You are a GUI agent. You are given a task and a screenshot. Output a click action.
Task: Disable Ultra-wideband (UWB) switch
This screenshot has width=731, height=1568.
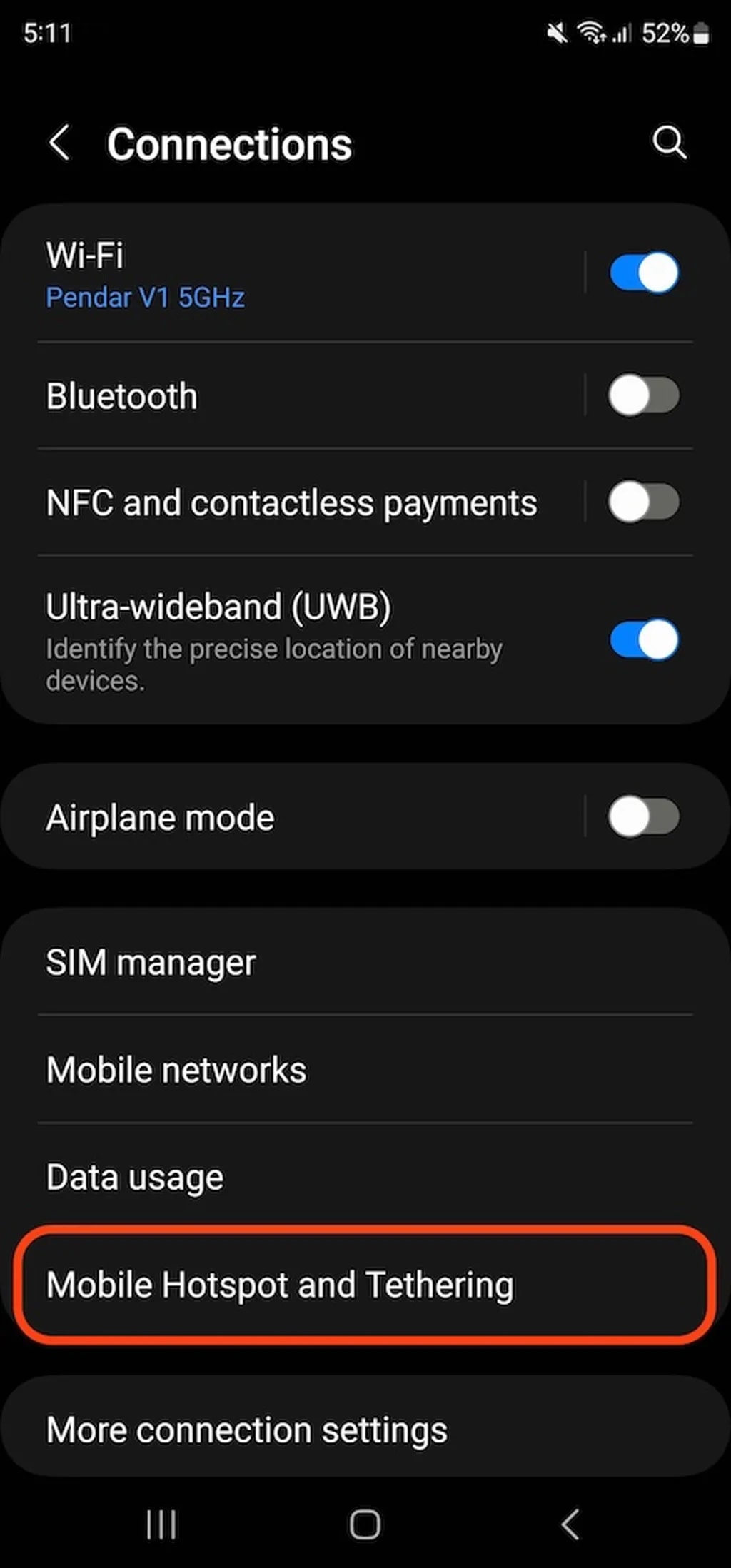[644, 639]
